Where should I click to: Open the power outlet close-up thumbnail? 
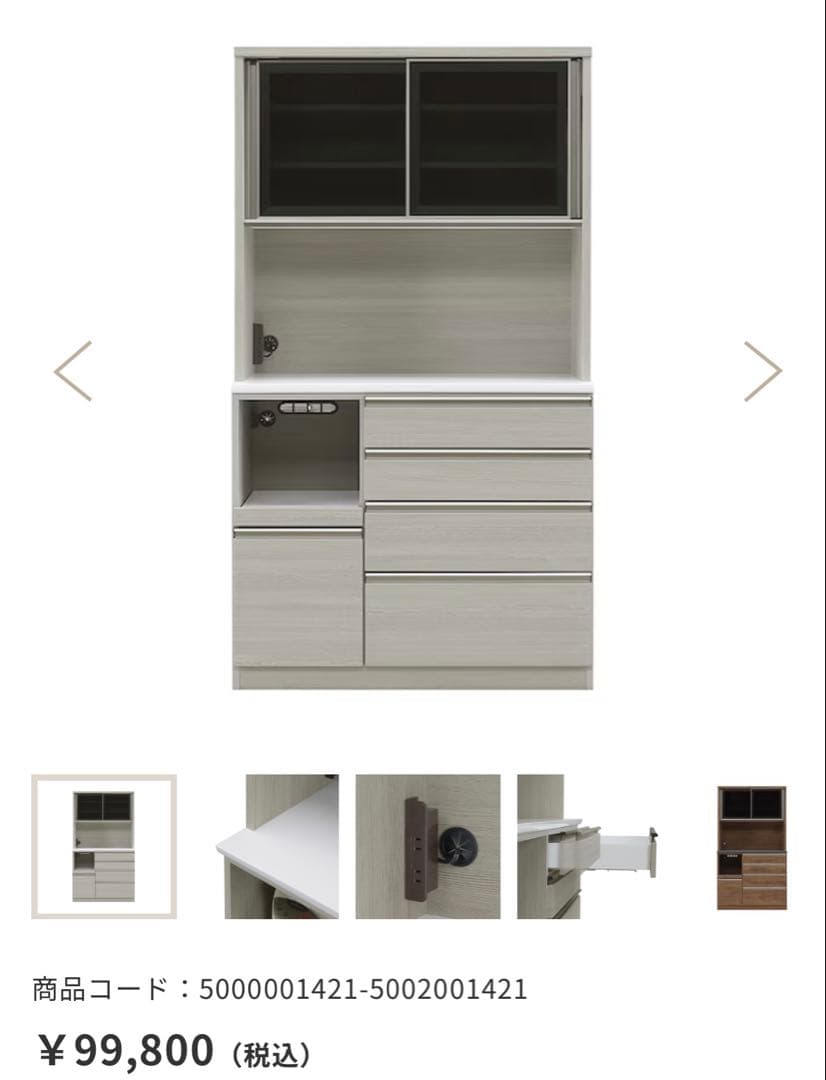pyautogui.click(x=428, y=846)
